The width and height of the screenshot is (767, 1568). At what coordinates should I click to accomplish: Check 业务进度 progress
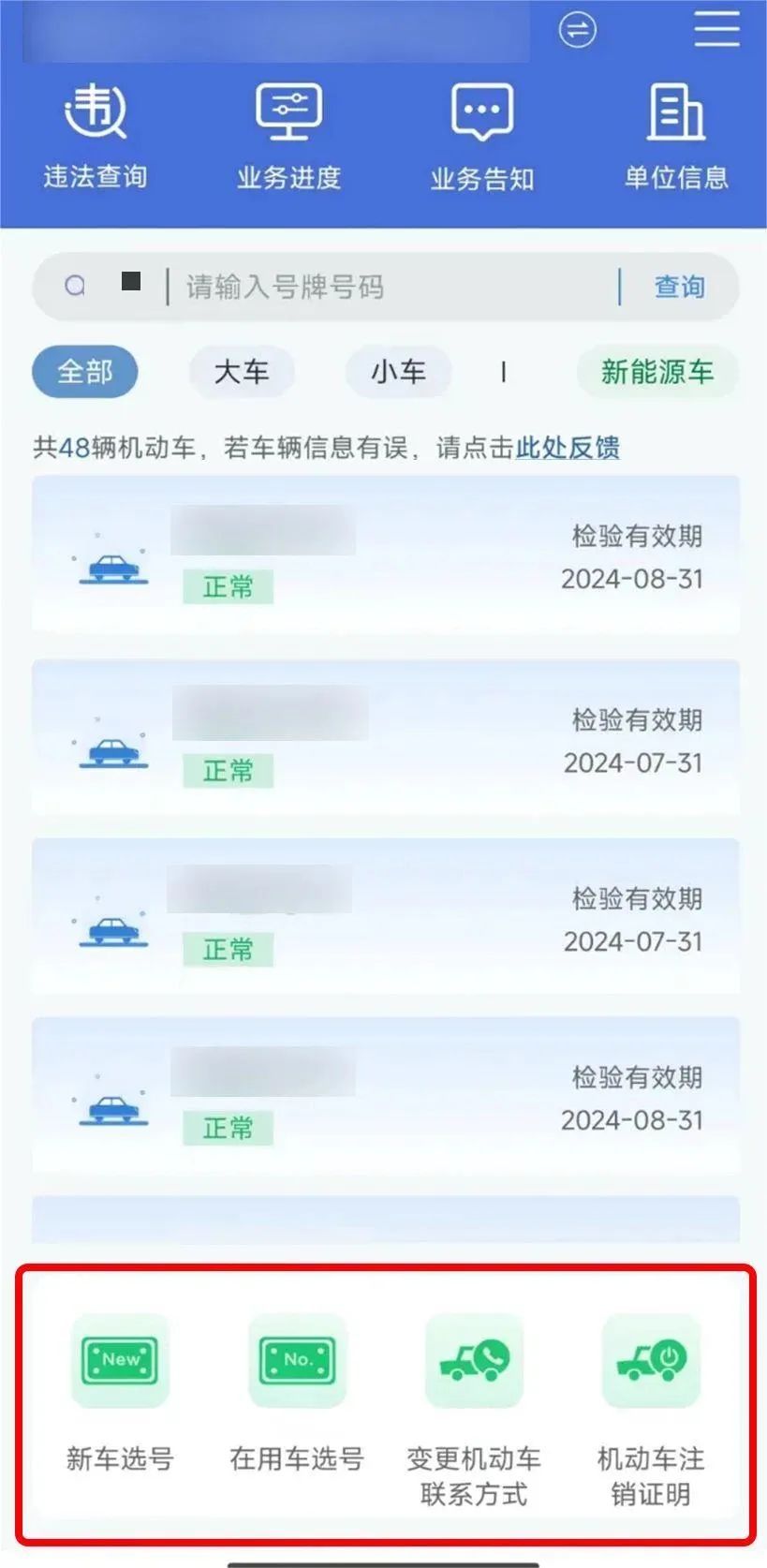click(288, 136)
